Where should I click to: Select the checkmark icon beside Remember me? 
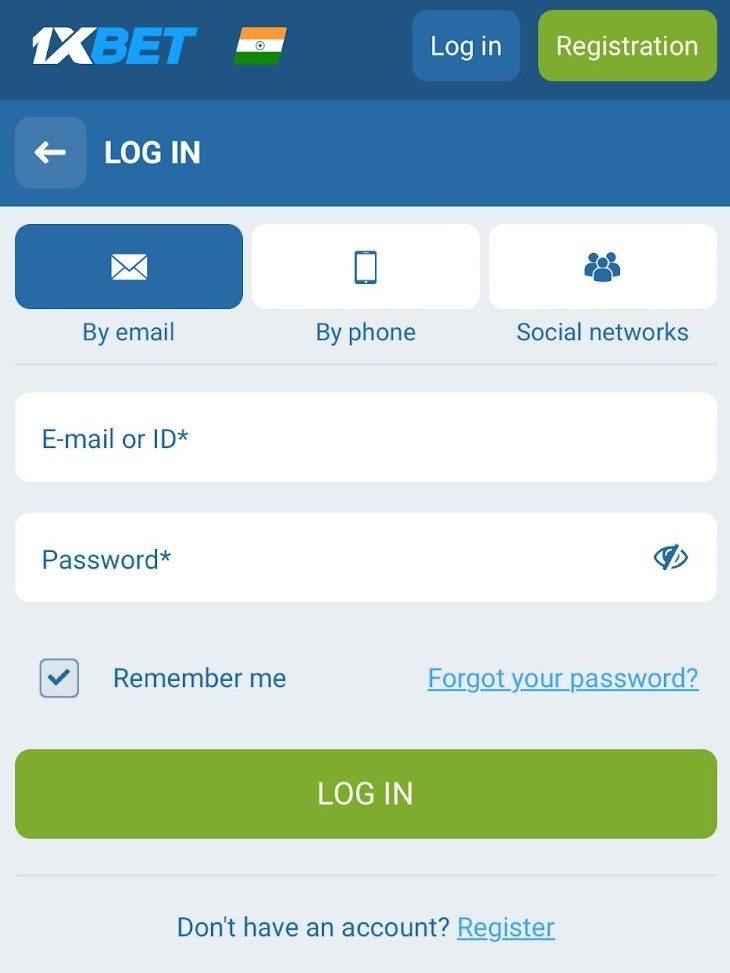[x=57, y=678]
